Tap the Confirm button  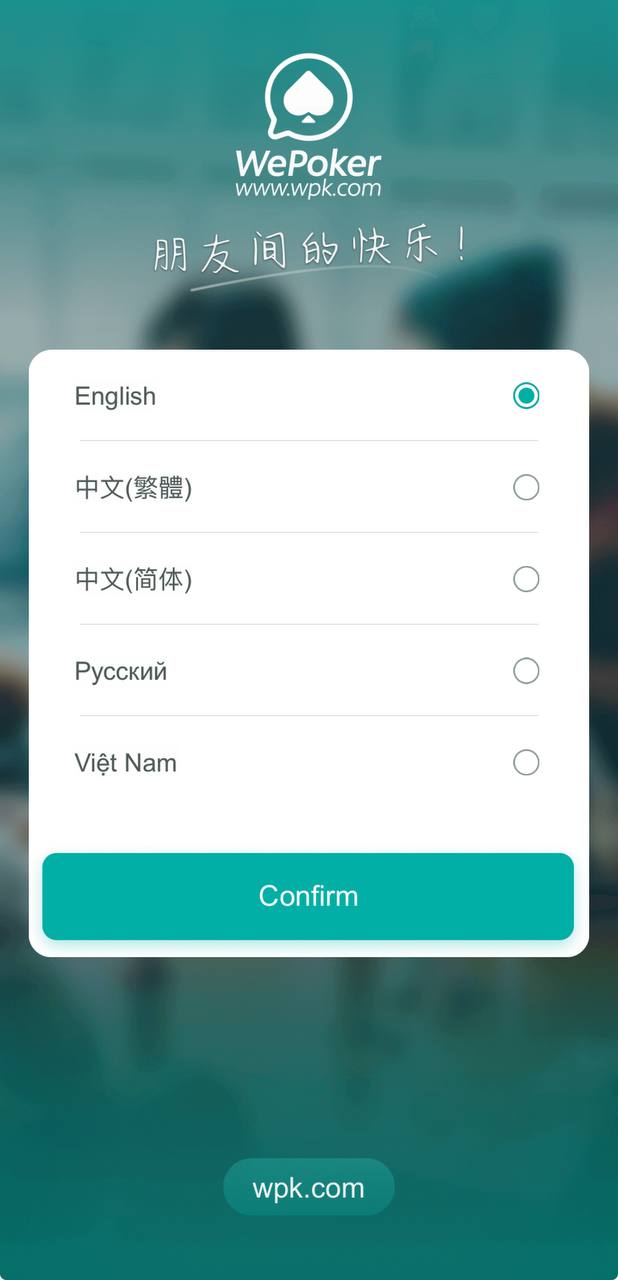[x=308, y=896]
